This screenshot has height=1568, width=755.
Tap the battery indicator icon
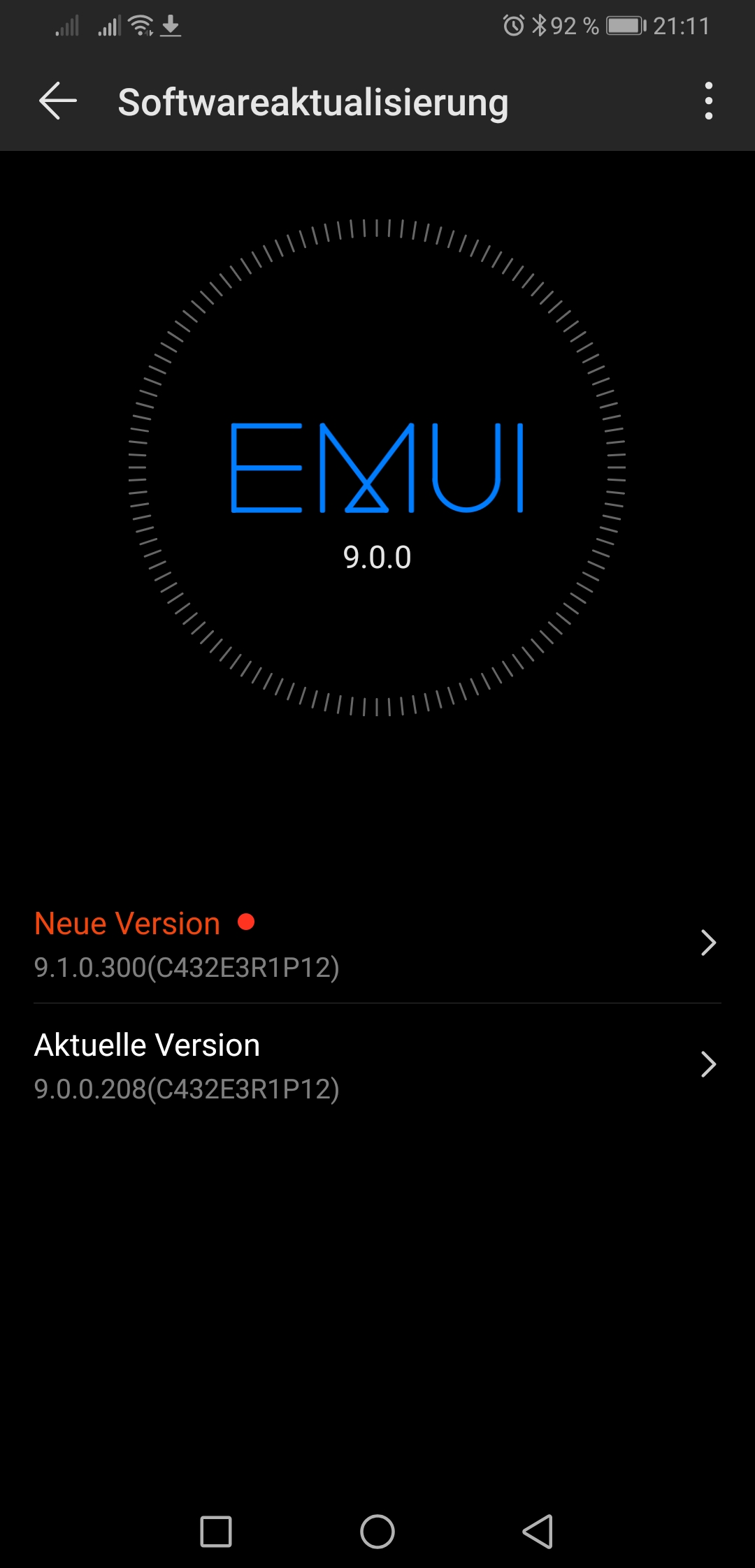click(624, 25)
